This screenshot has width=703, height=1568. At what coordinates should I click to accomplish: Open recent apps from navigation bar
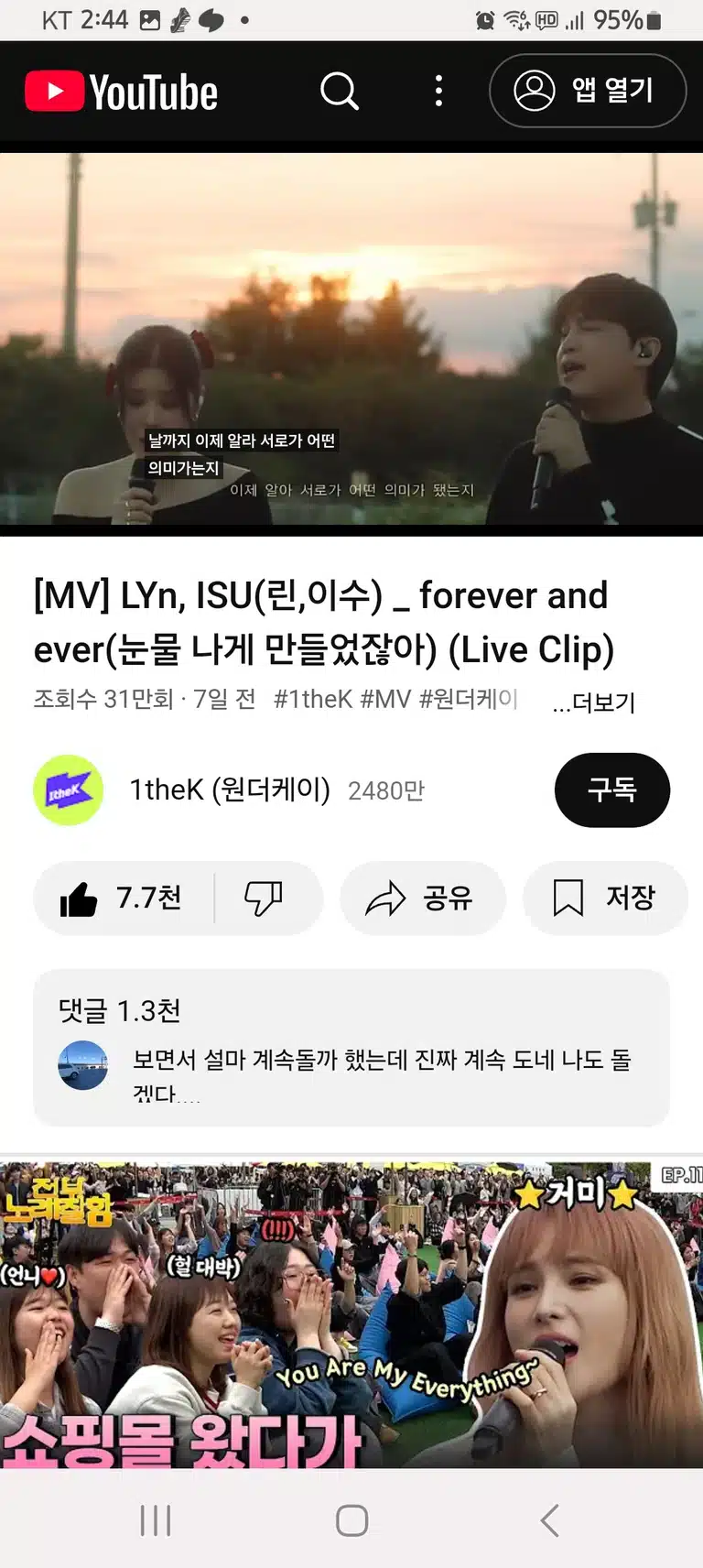(156, 1520)
